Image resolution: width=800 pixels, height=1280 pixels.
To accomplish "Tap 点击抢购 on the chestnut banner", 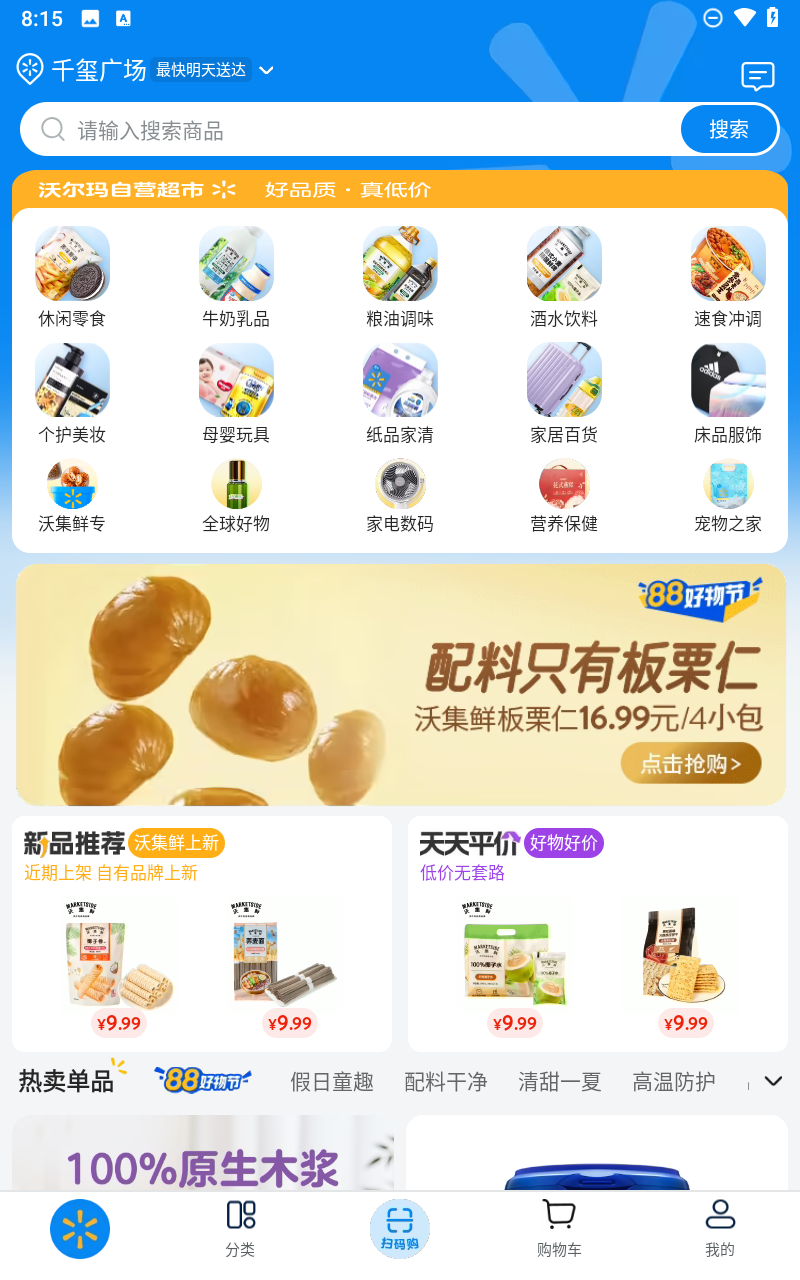I will [x=690, y=762].
